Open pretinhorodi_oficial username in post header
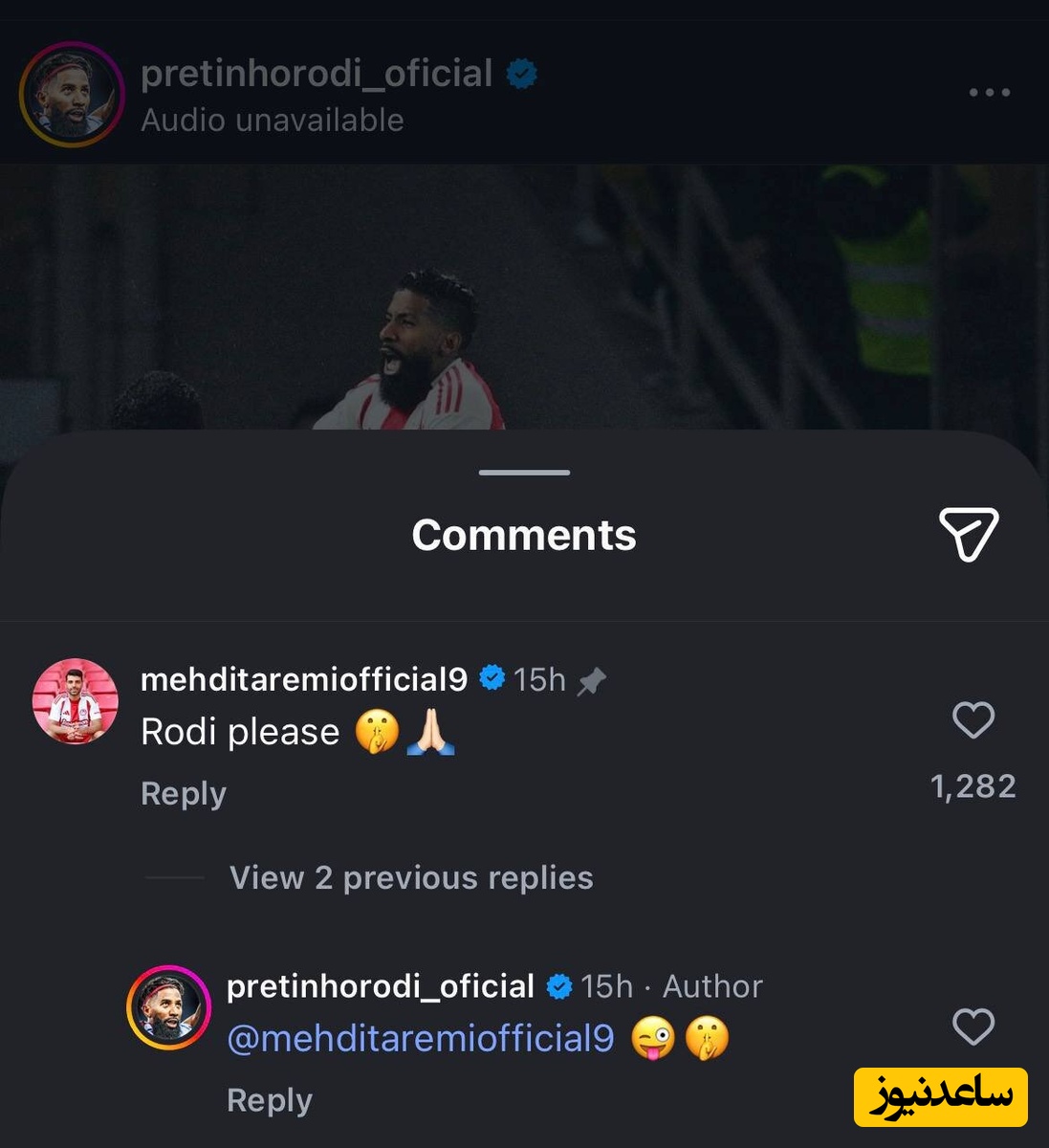The image size is (1049, 1148). pos(317,74)
